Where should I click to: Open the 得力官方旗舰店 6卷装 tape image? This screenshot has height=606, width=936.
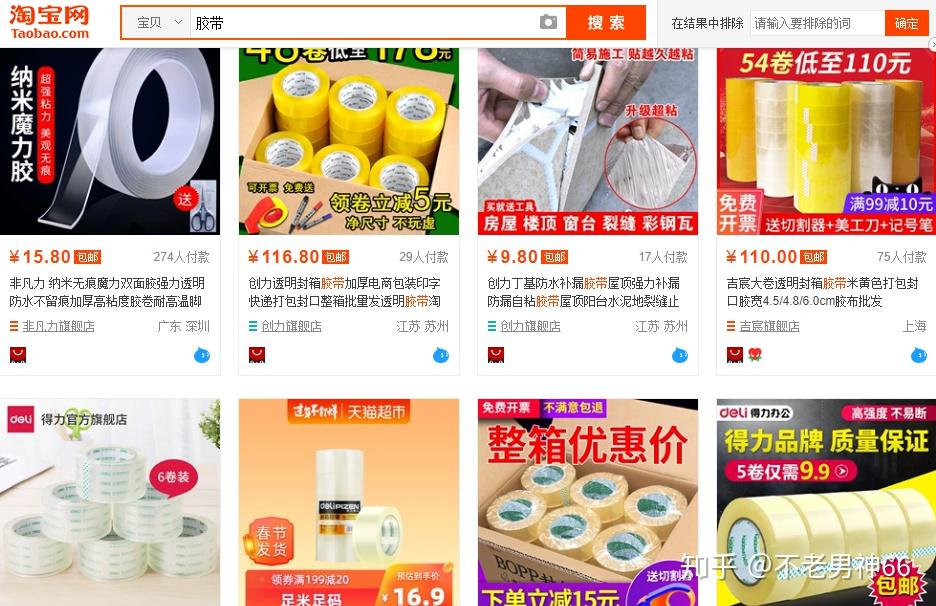pos(110,502)
